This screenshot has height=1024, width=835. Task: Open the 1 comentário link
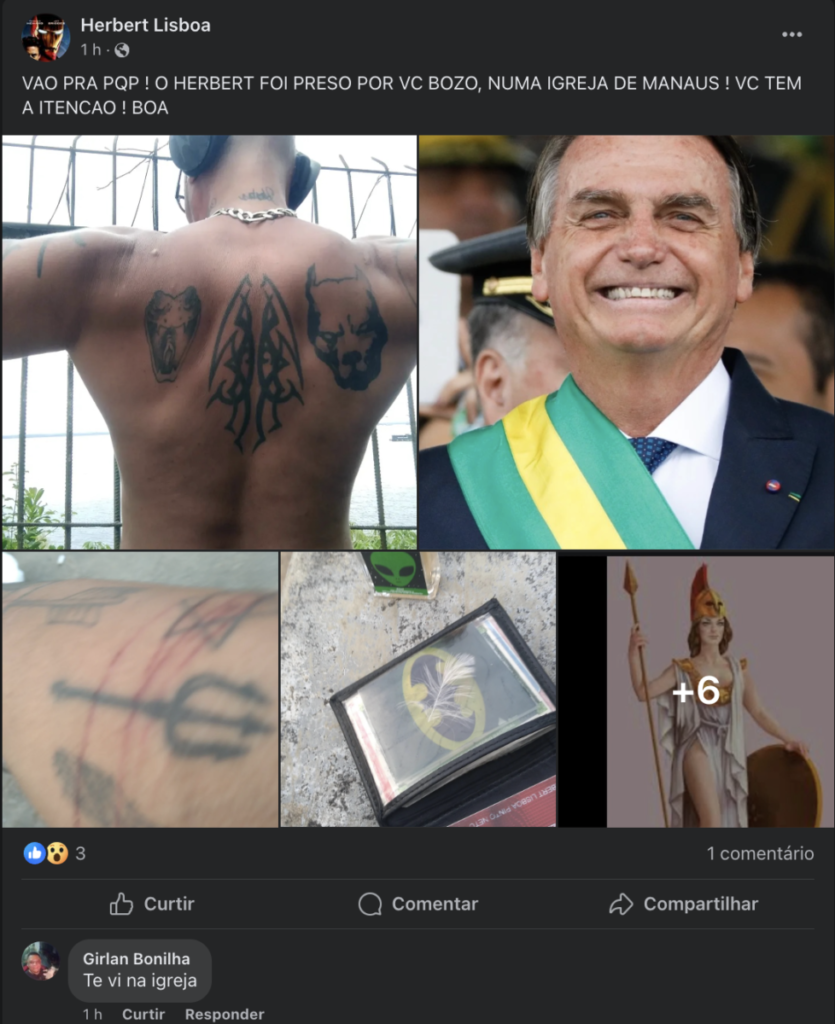point(760,854)
